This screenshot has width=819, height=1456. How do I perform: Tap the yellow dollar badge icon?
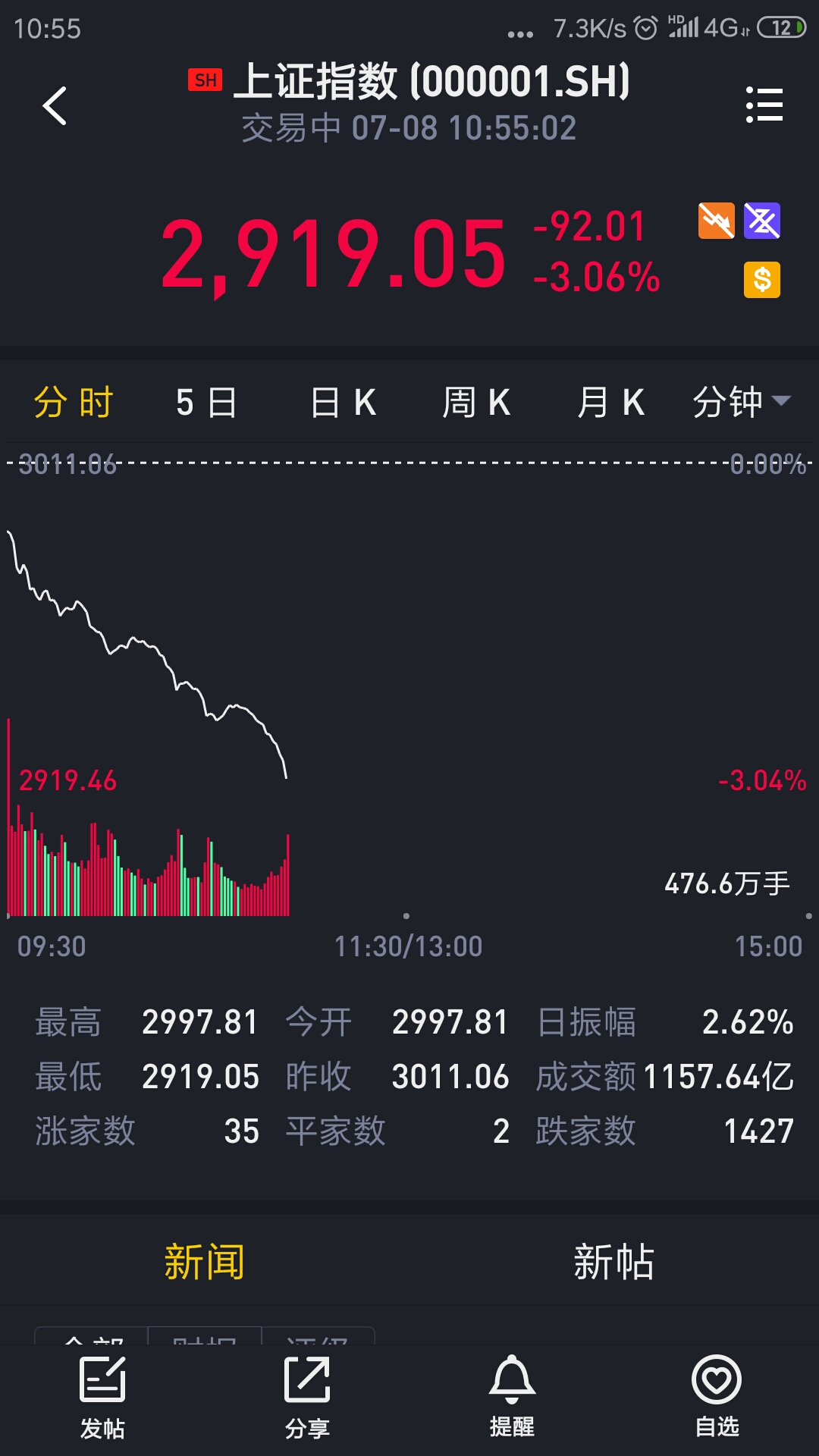click(762, 280)
